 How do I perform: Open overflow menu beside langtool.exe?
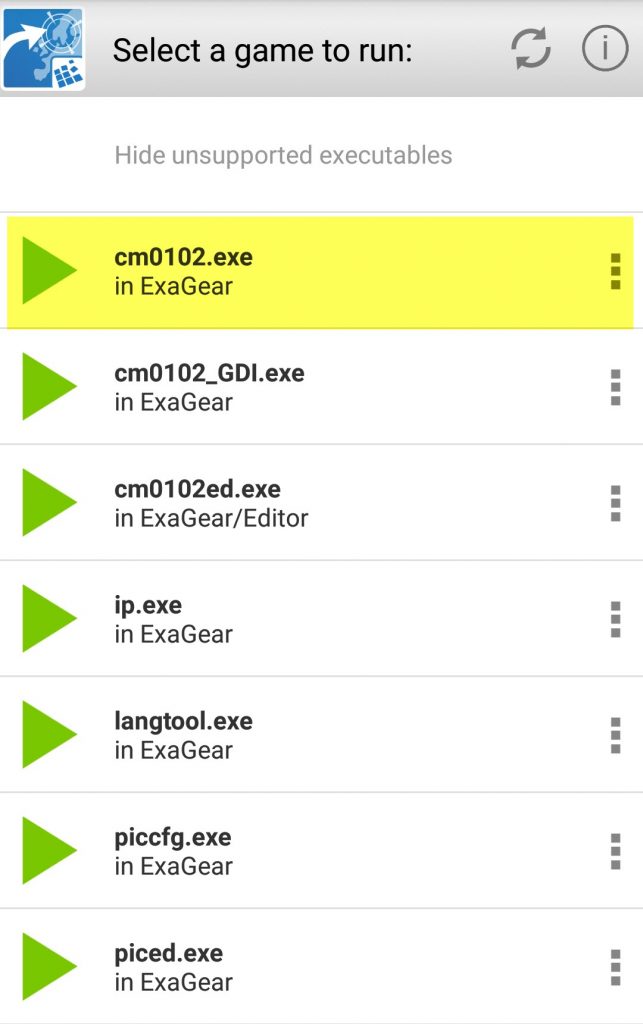[615, 736]
